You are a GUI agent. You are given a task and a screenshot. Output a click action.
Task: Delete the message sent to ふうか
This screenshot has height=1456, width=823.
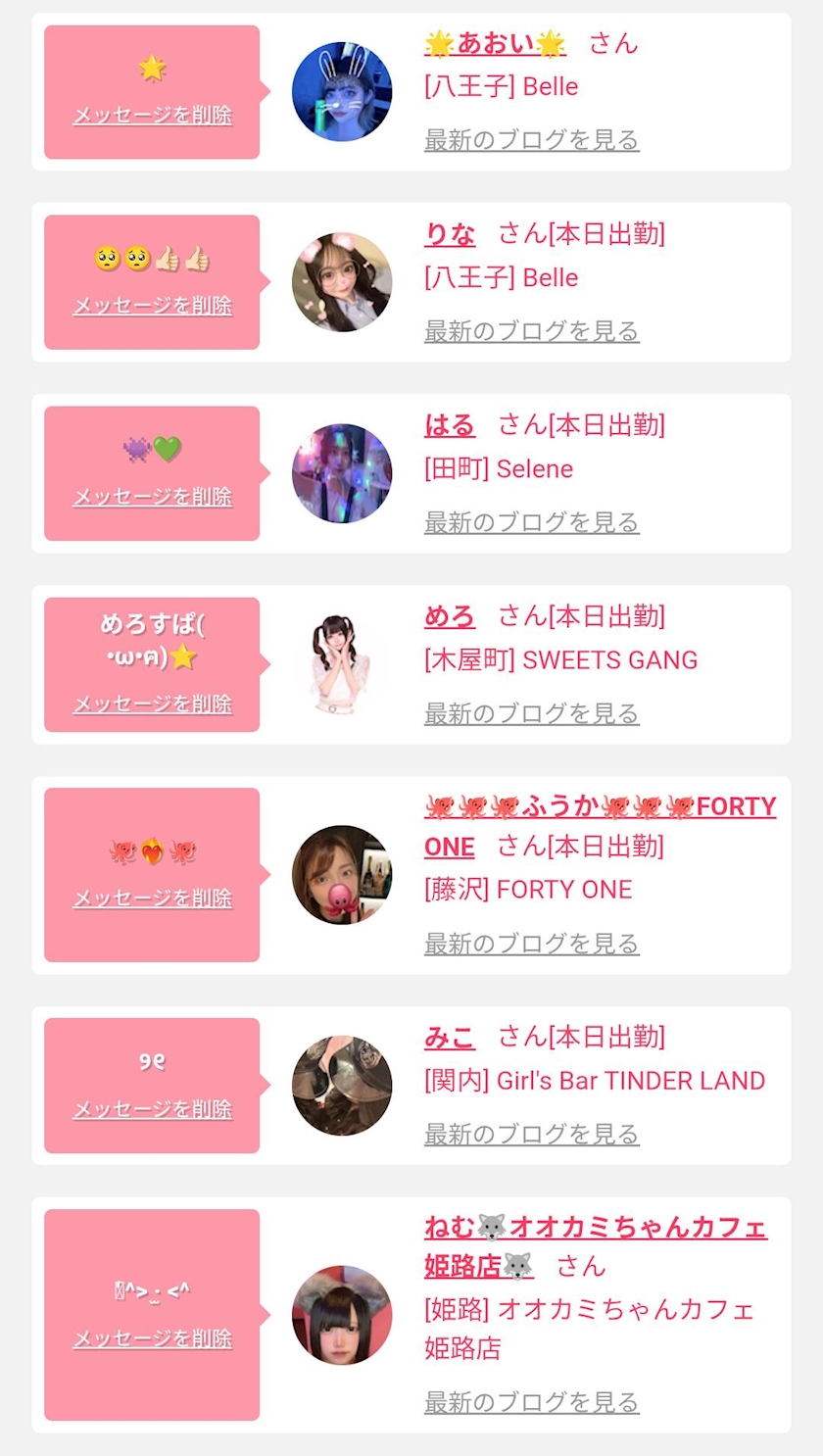point(152,898)
